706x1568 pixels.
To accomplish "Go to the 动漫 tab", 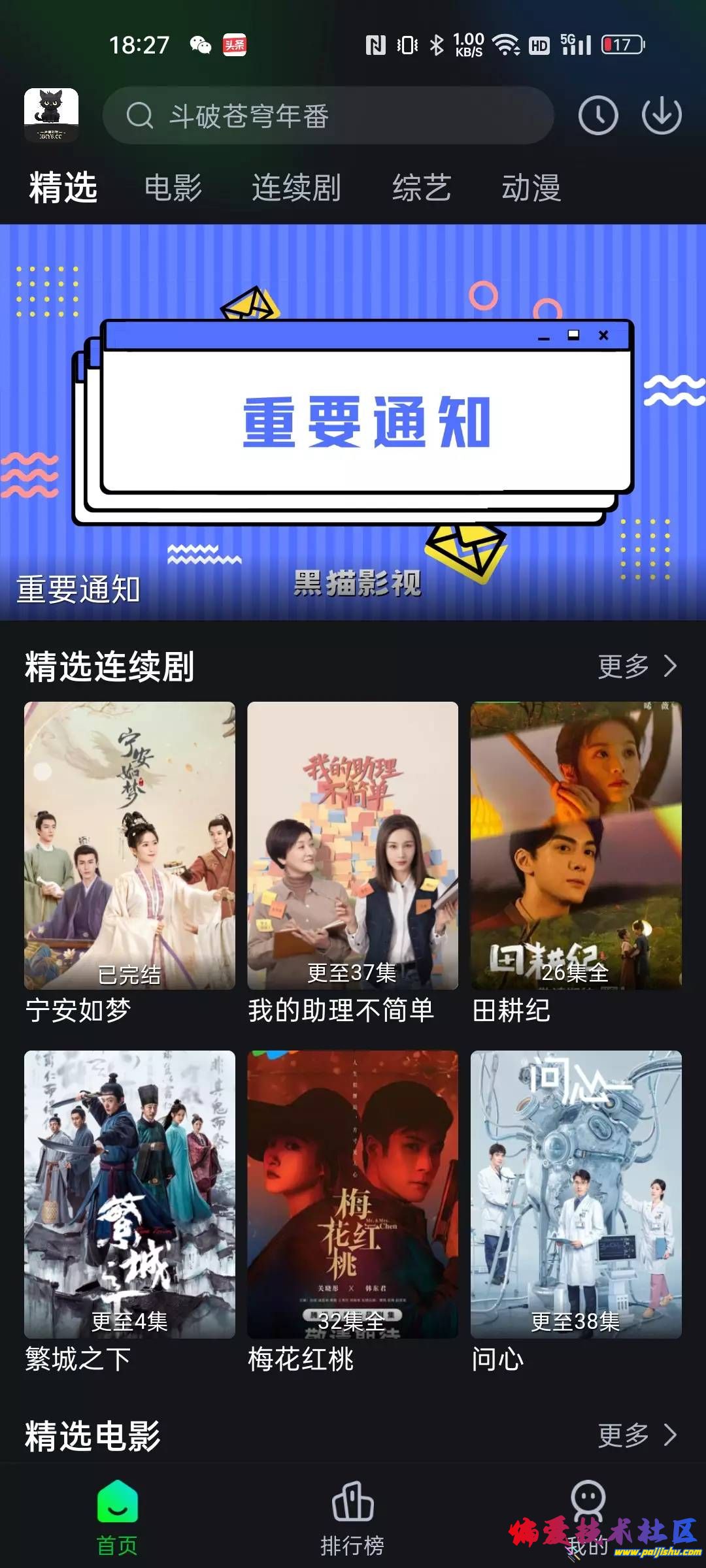I will click(531, 188).
